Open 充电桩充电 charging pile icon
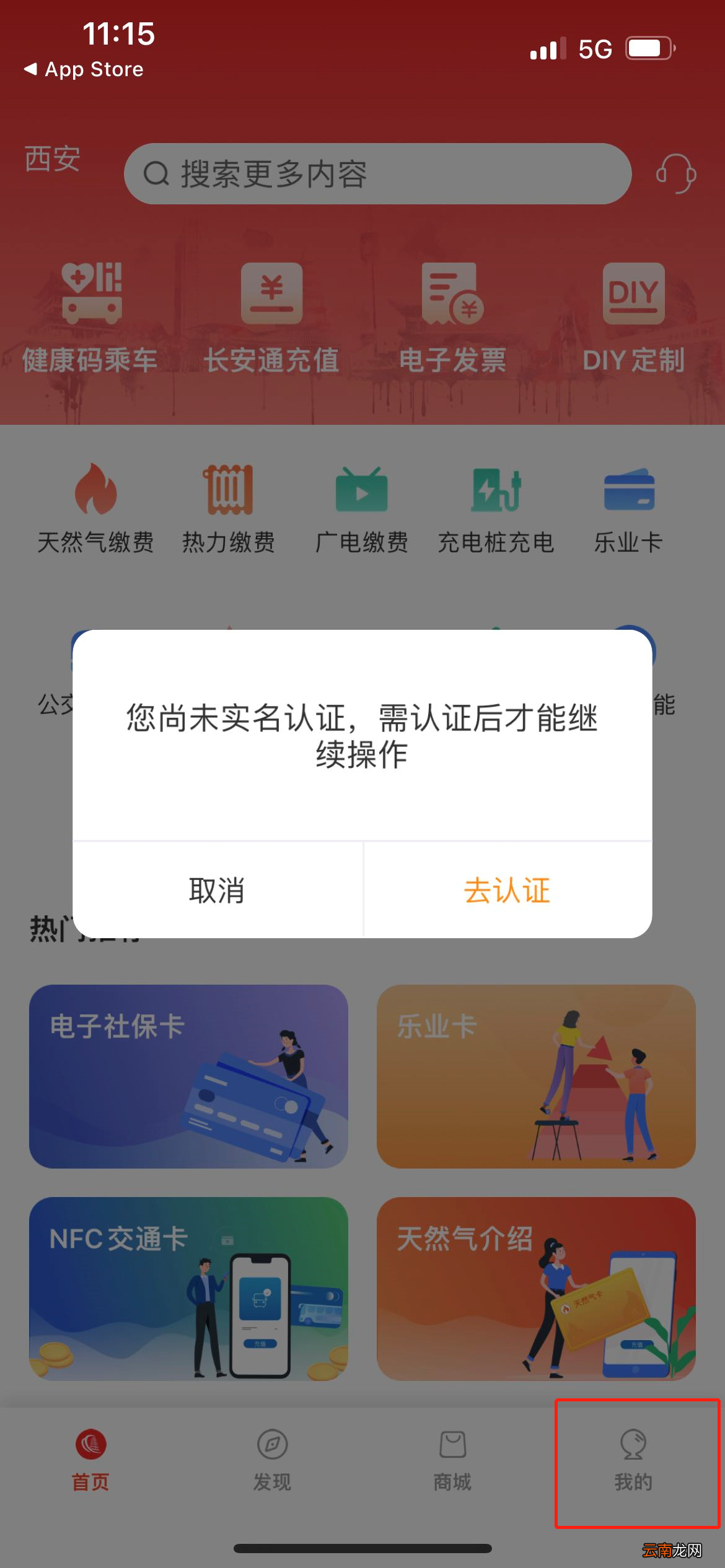This screenshot has height=1568, width=725. coord(496,505)
